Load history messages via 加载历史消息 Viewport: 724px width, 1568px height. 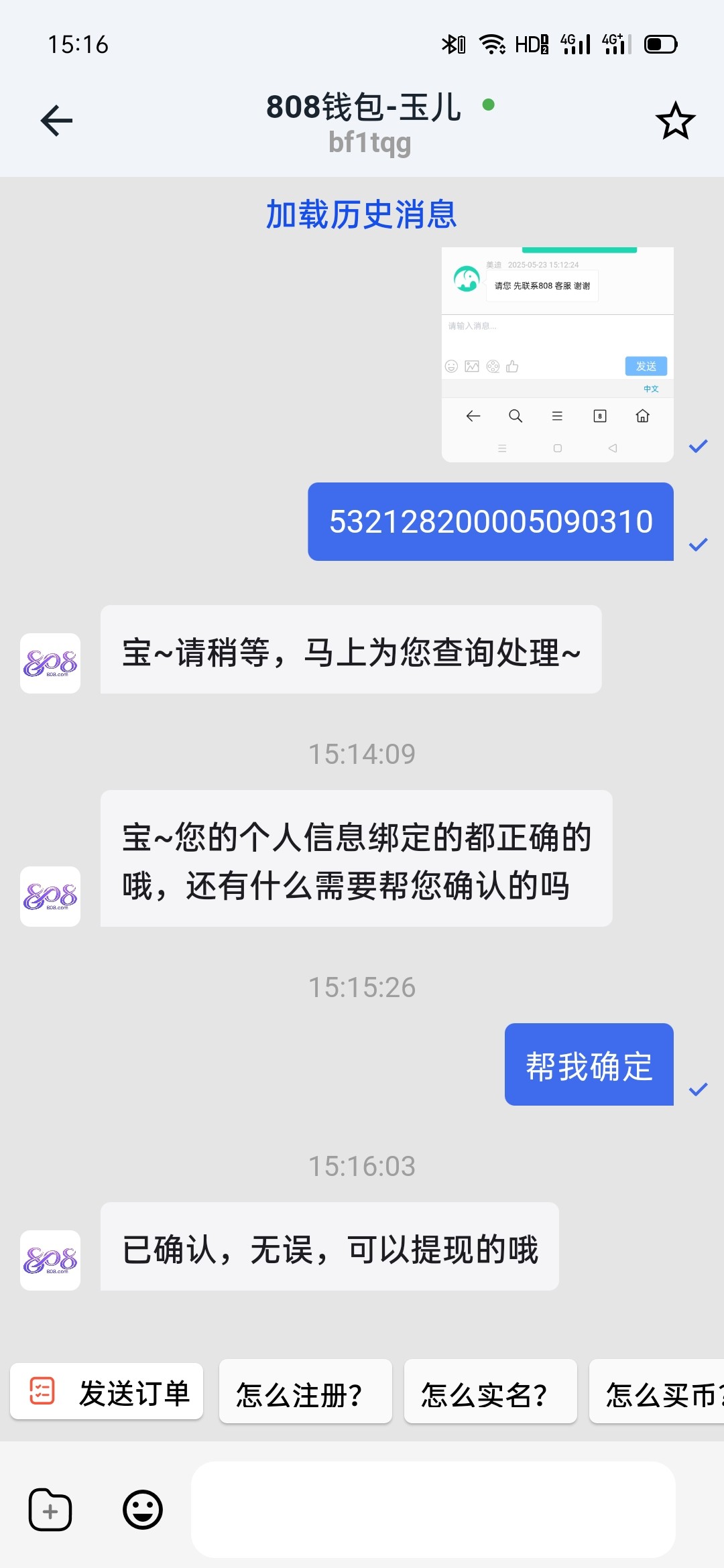(361, 214)
